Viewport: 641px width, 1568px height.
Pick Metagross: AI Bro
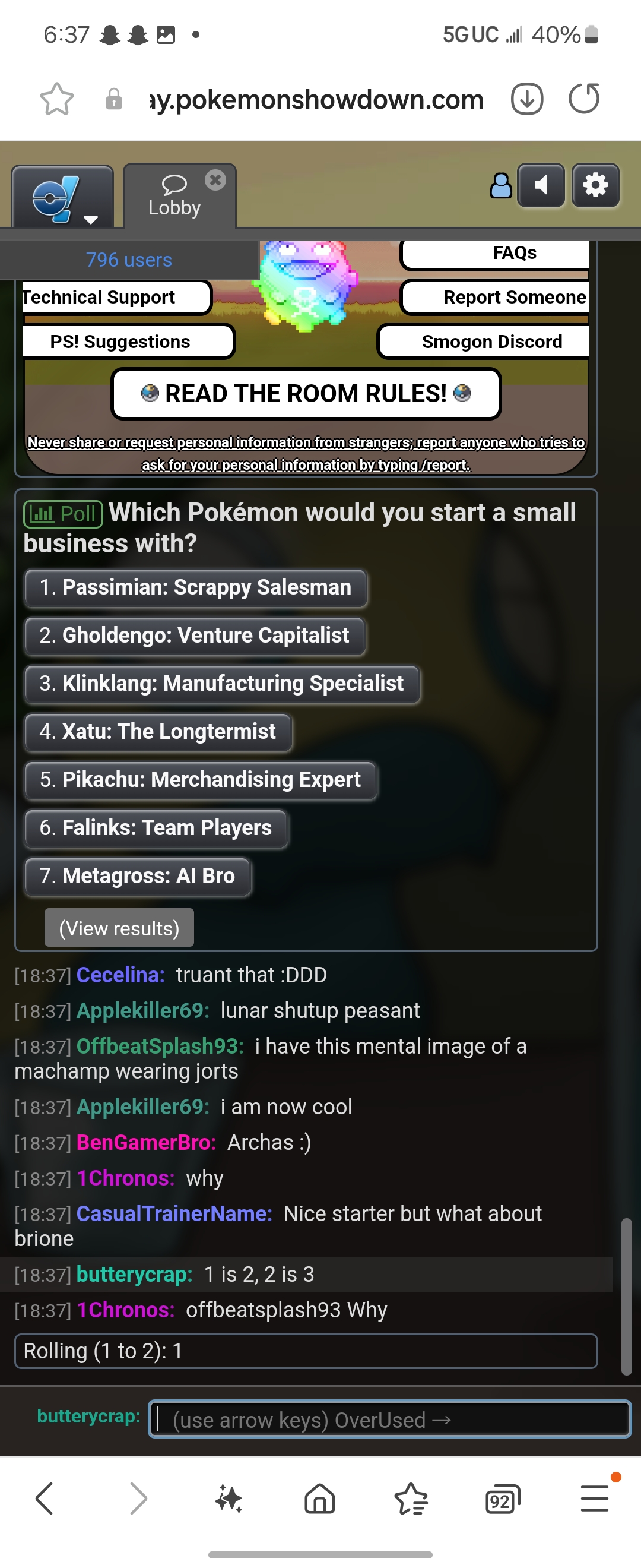[138, 876]
